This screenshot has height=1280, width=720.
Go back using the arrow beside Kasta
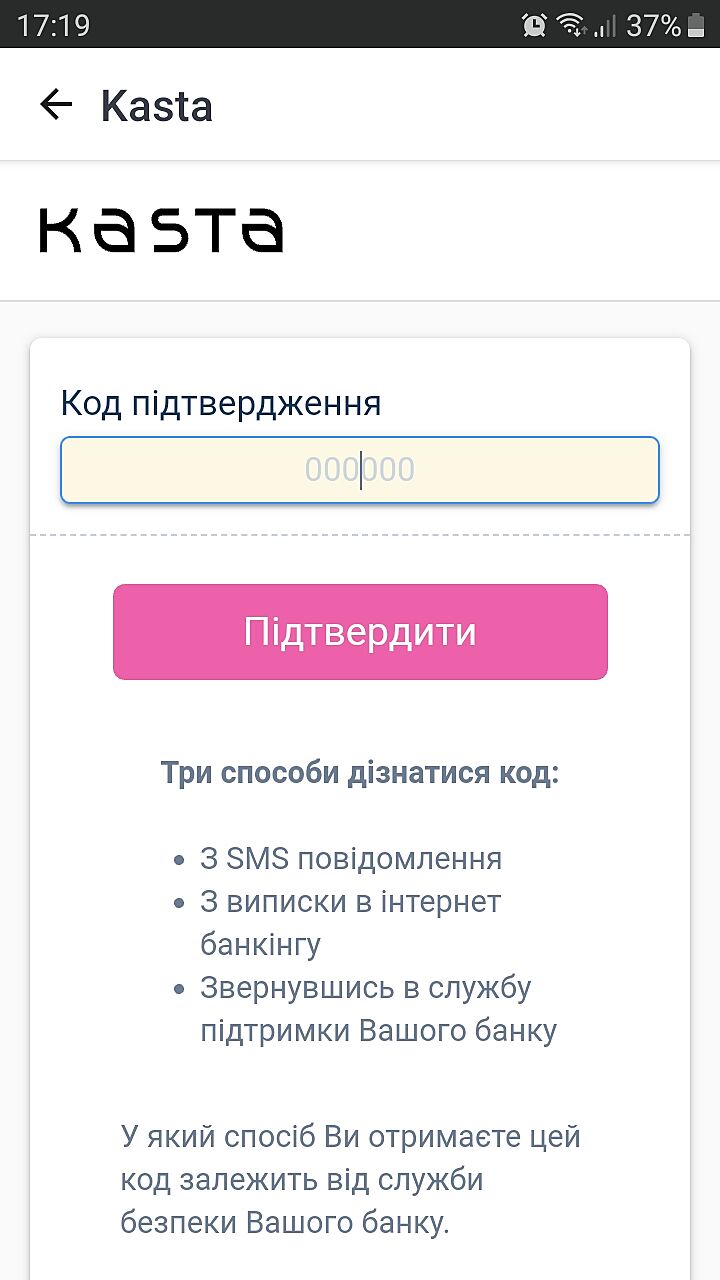click(x=56, y=105)
